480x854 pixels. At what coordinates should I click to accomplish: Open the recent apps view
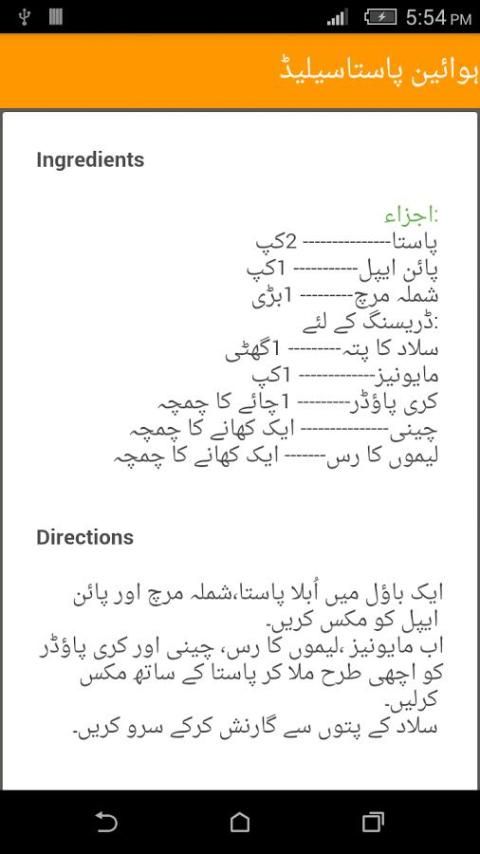click(x=373, y=821)
